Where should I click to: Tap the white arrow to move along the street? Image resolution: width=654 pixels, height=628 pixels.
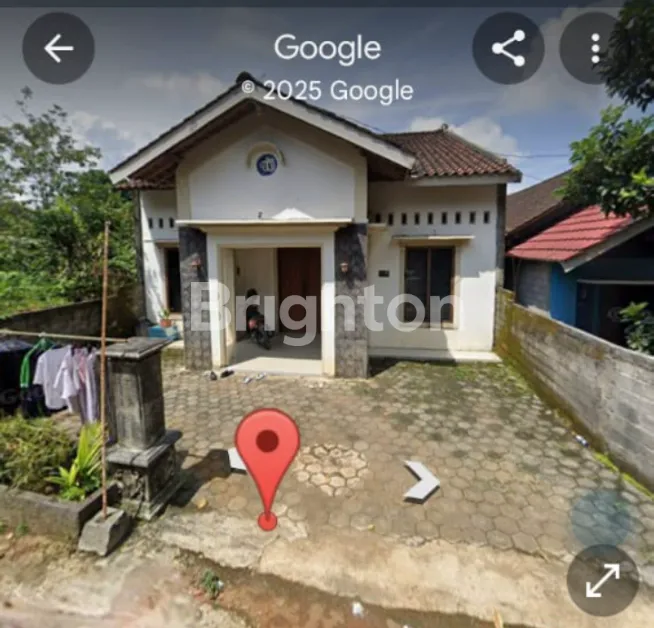(x=422, y=481)
